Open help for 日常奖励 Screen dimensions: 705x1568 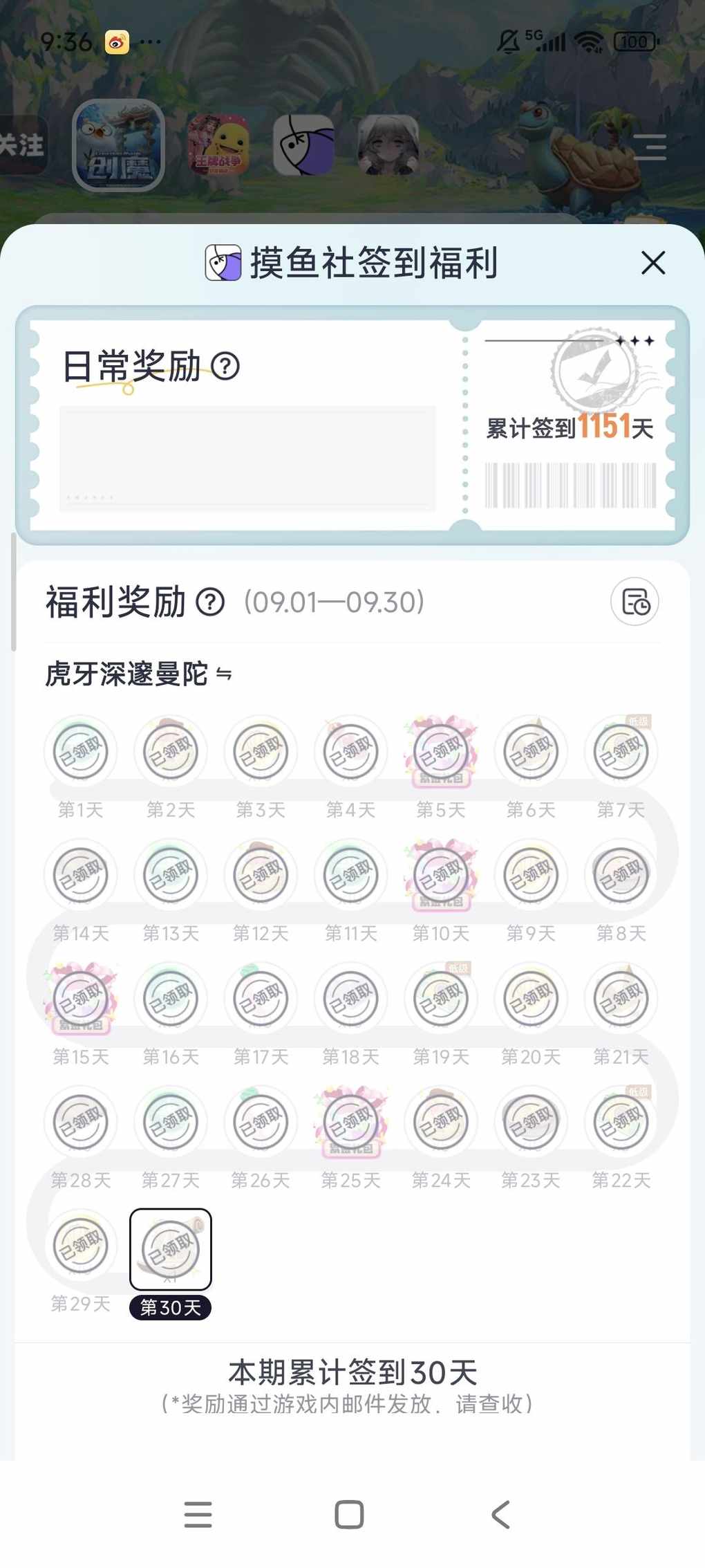pyautogui.click(x=225, y=366)
